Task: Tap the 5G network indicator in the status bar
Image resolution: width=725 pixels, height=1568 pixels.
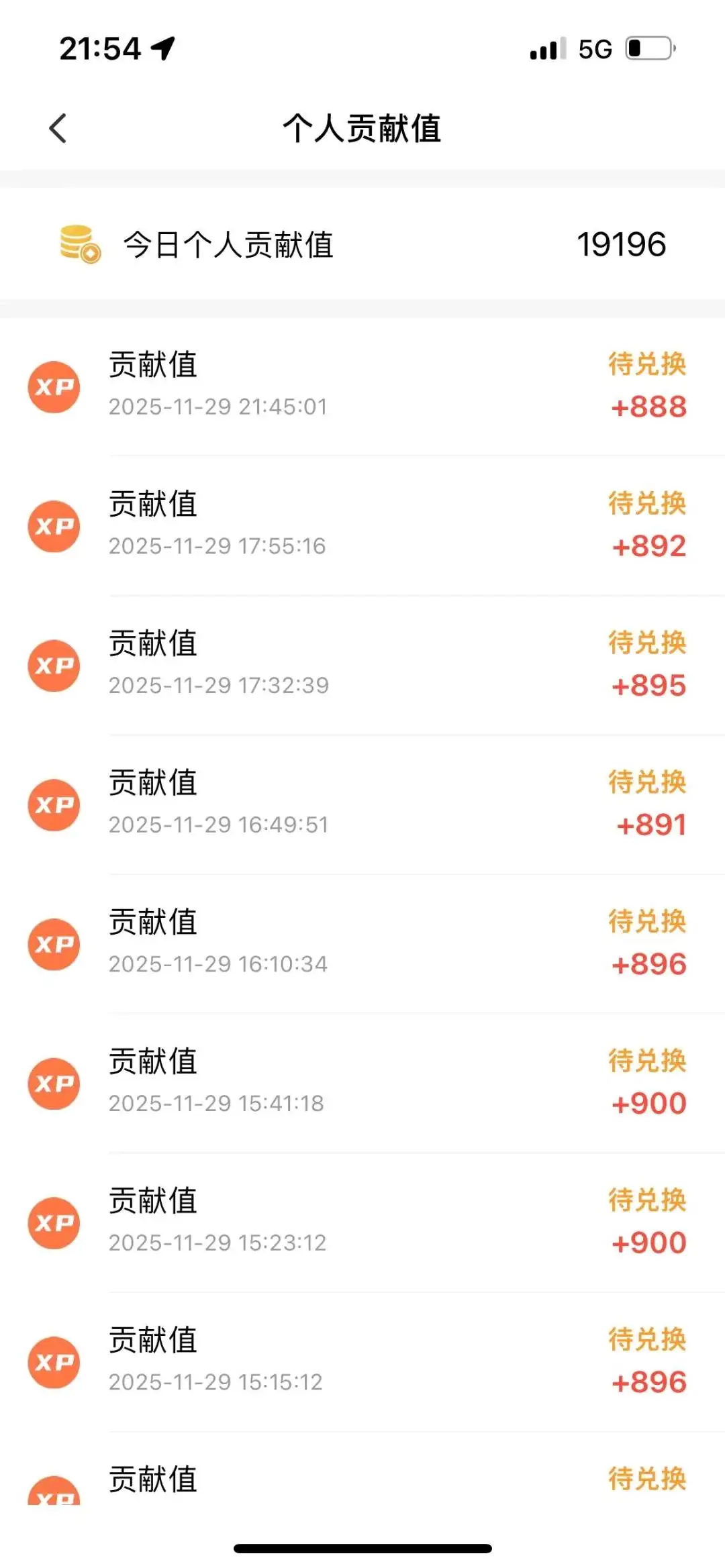Action: coord(595,48)
